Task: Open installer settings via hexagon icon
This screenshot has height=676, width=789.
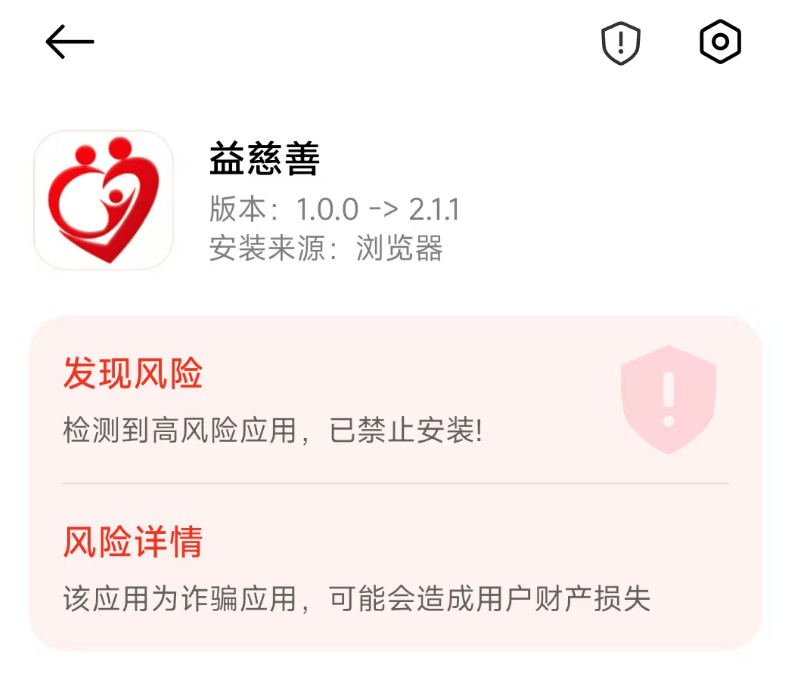Action: [720, 42]
